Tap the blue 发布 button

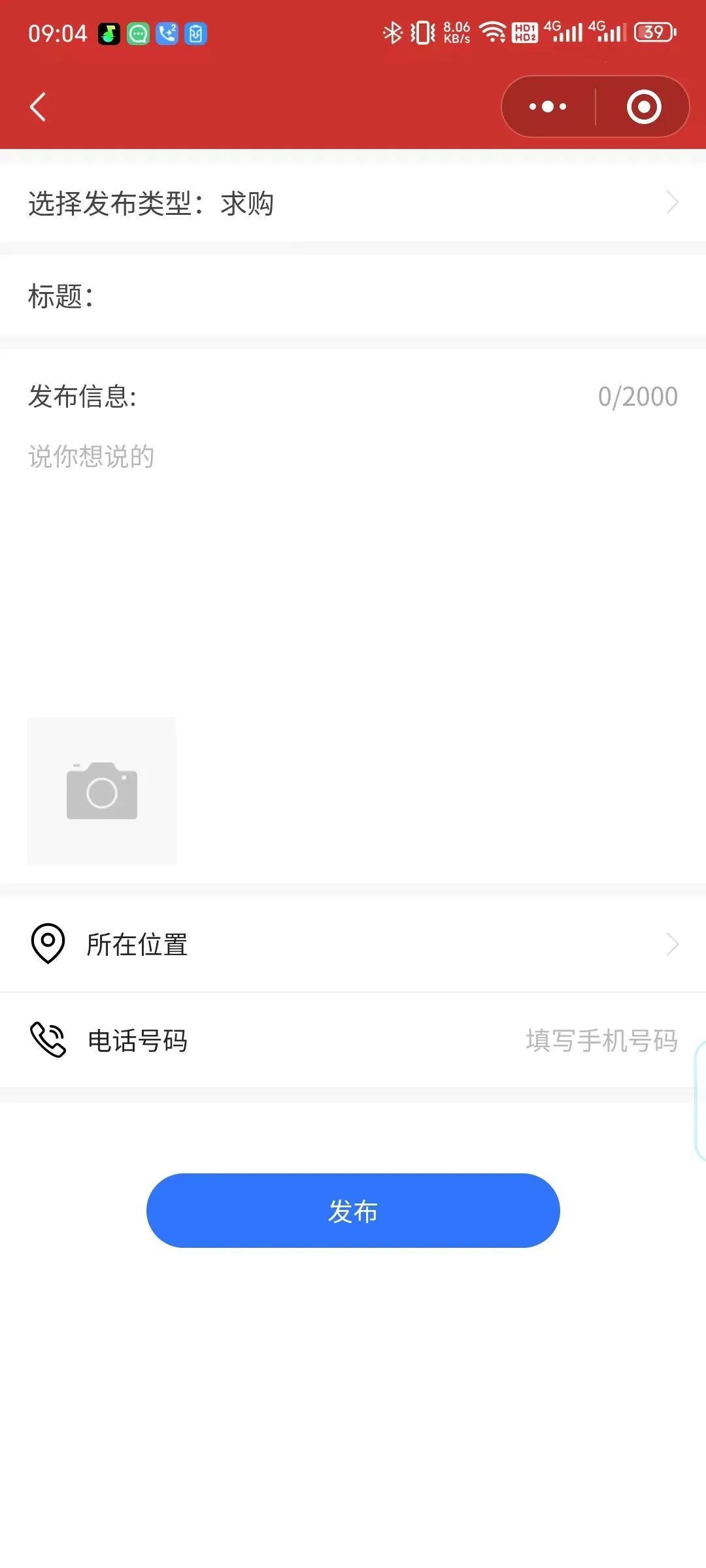click(353, 1211)
